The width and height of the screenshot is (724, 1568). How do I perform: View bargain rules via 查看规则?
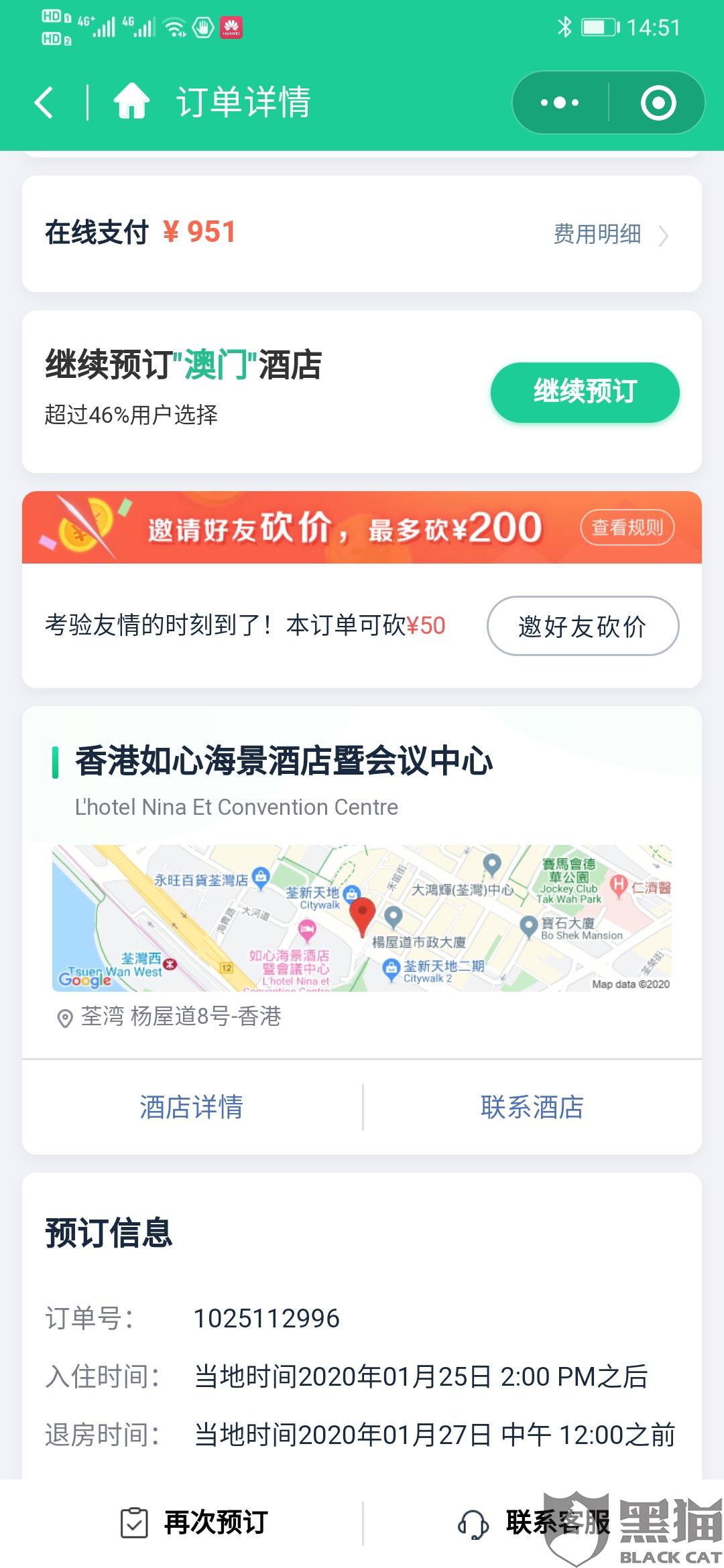627,528
